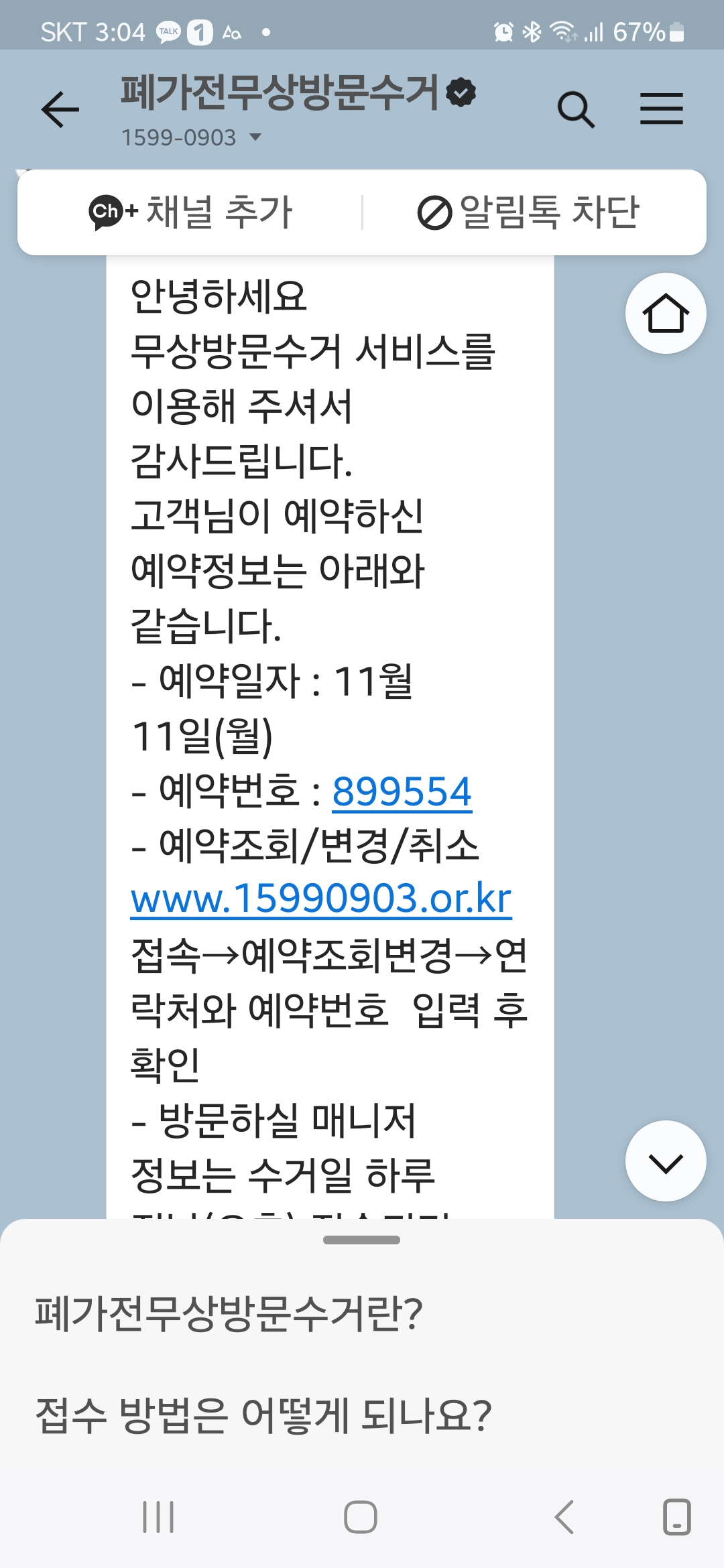The image size is (724, 1568).
Task: Tap the system home button
Action: coord(361,1517)
